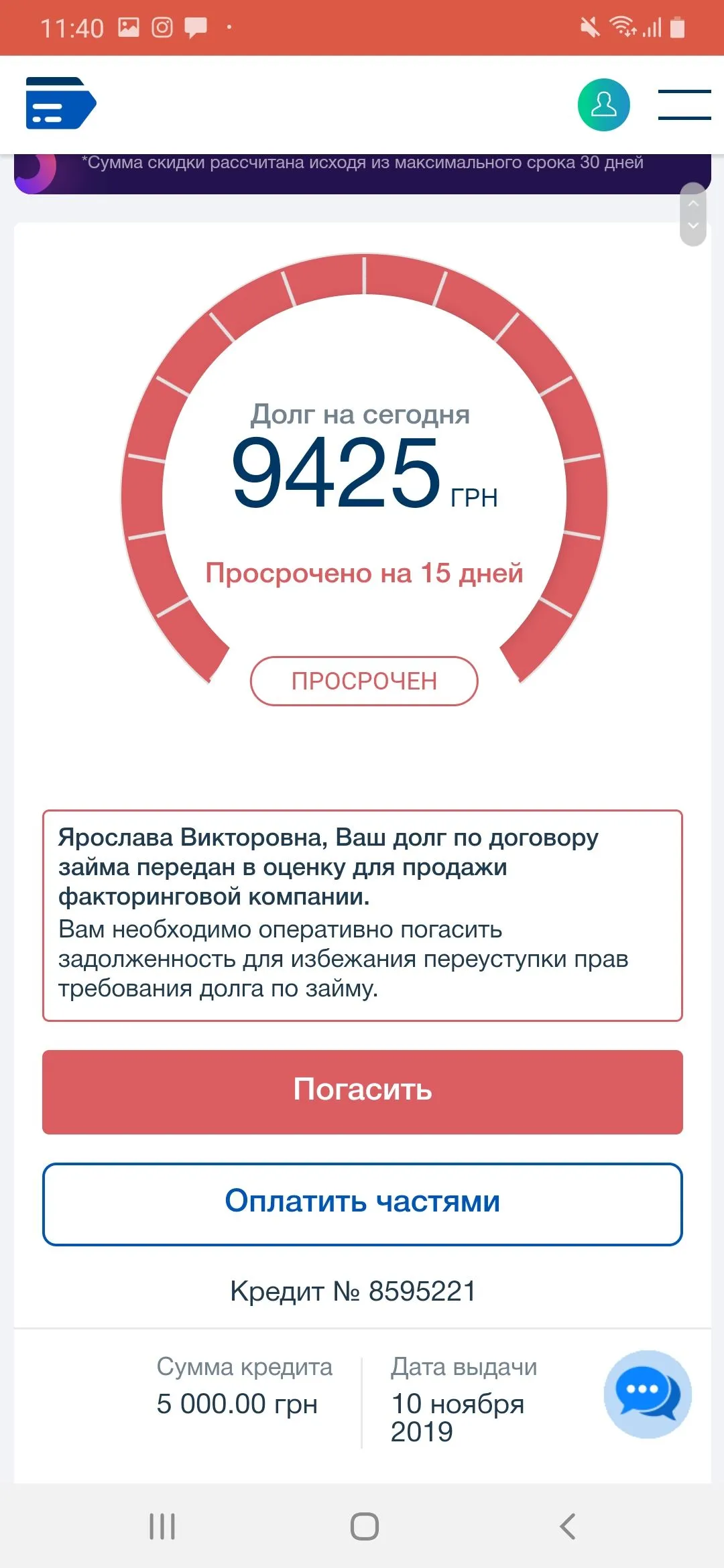Open the user profile icon
The width and height of the screenshot is (724, 1568).
603,105
